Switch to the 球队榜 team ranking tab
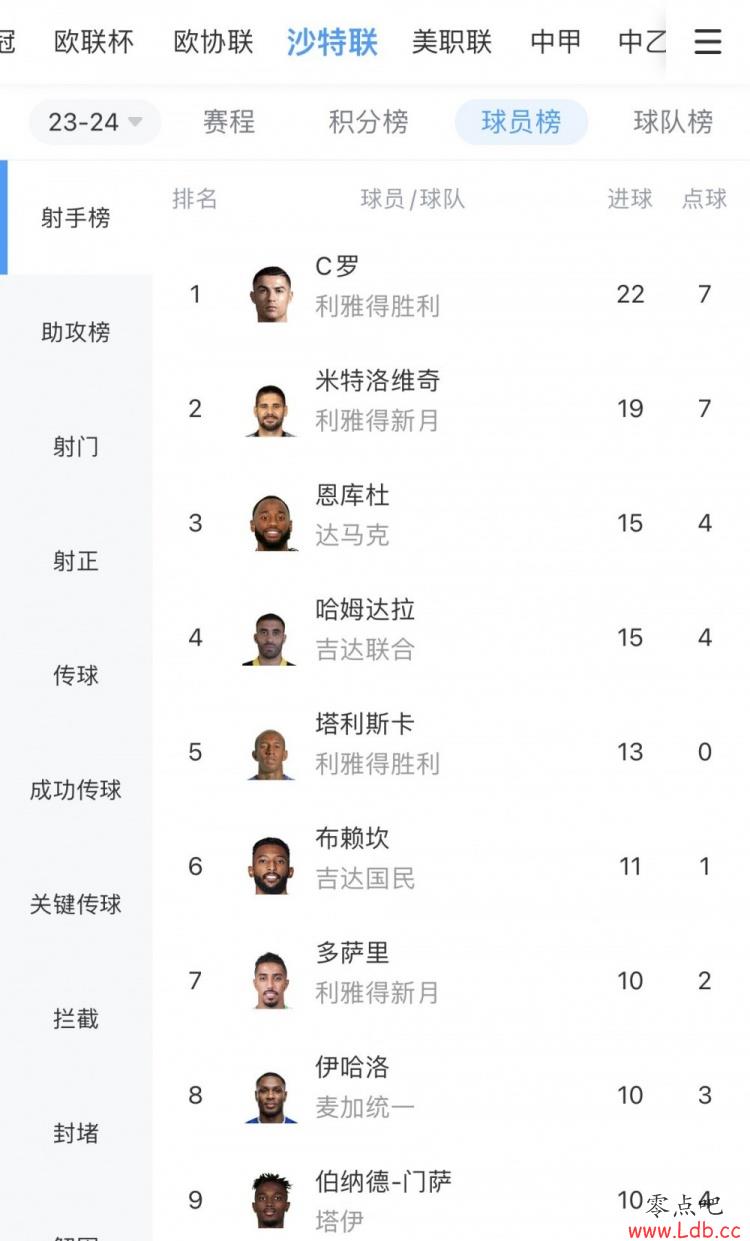 (x=673, y=122)
